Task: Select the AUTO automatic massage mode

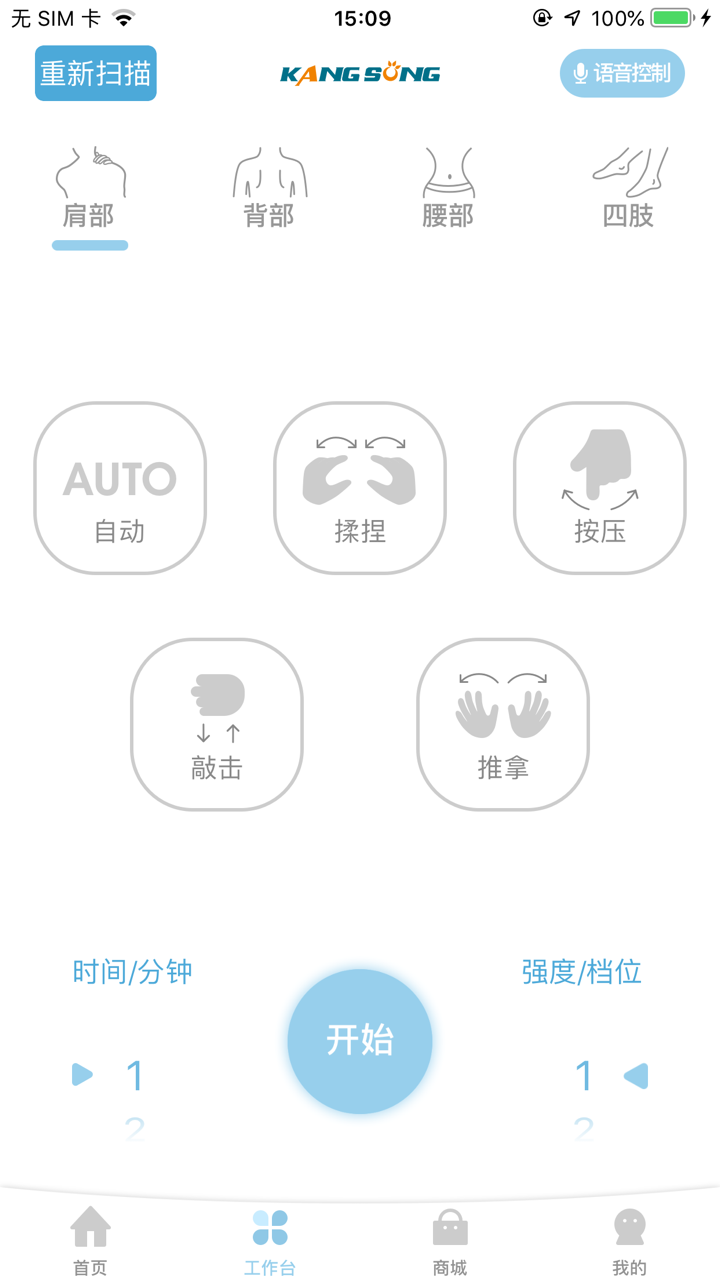Action: coord(119,487)
